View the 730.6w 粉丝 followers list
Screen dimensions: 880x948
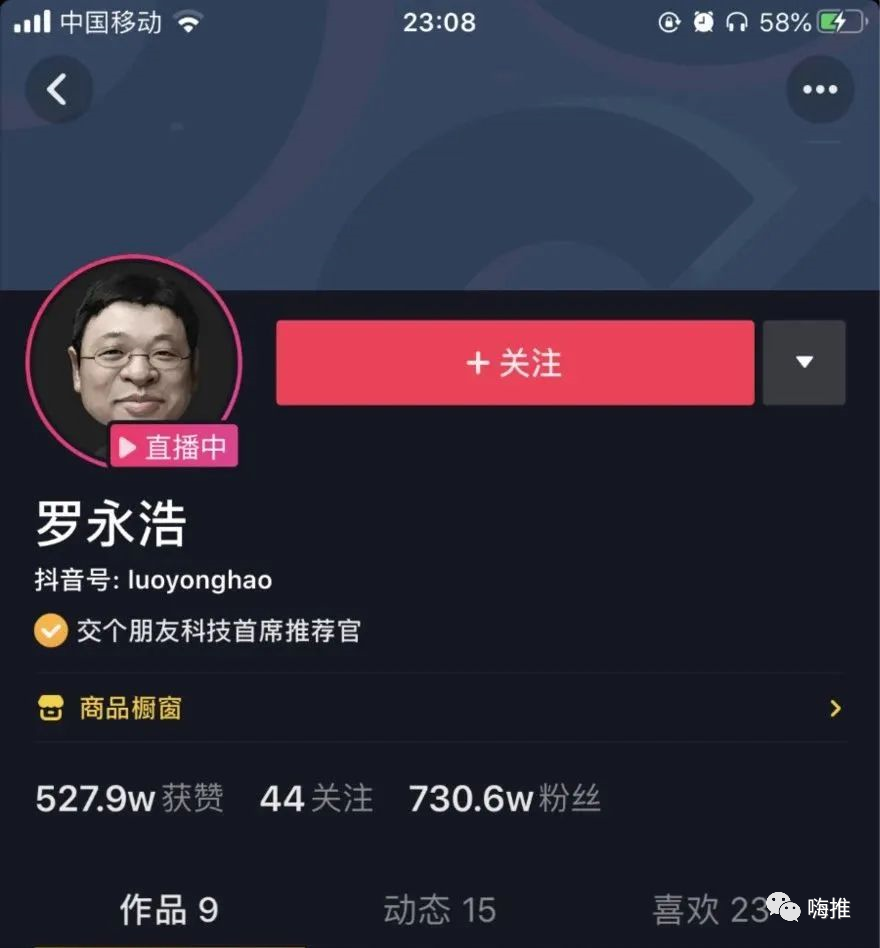[x=505, y=799]
